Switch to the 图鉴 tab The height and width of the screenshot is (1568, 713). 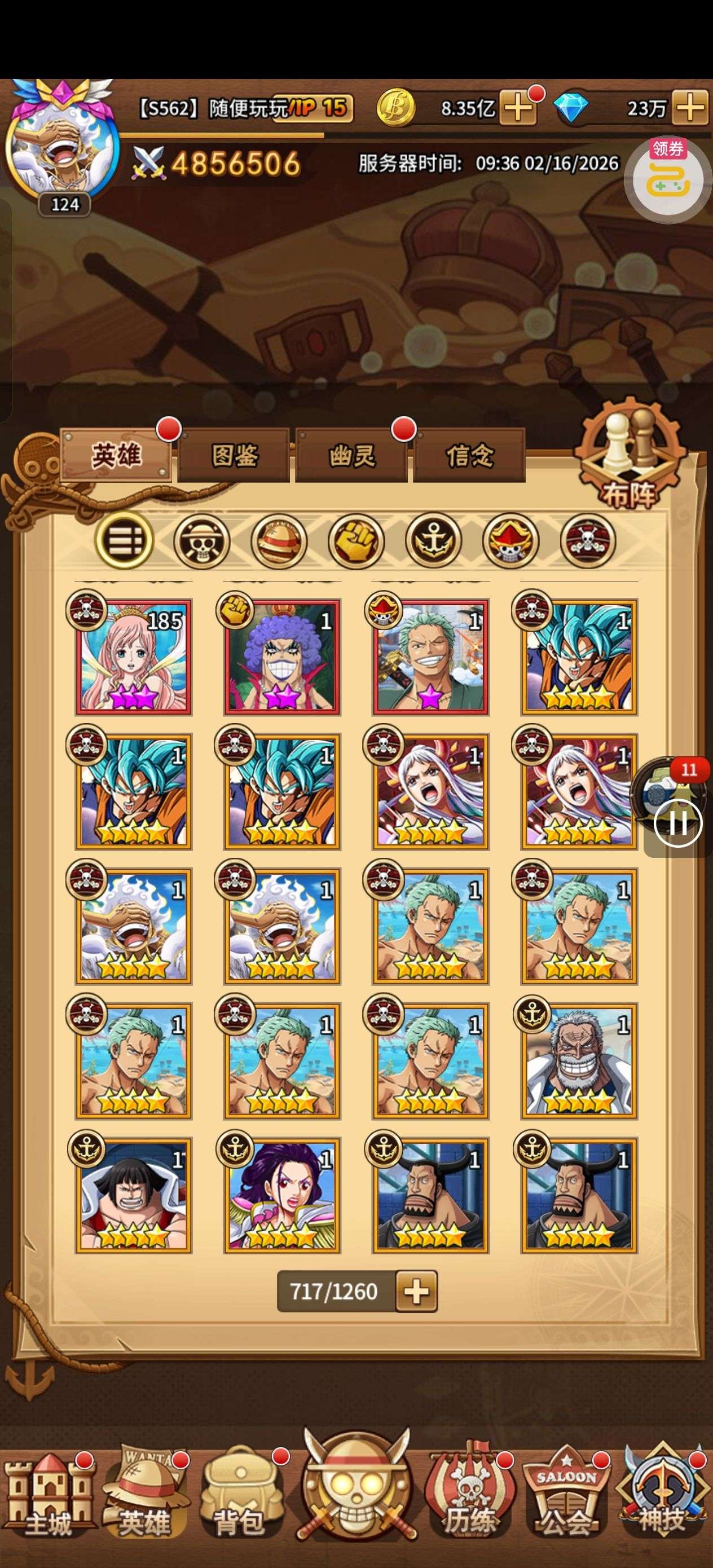click(234, 456)
